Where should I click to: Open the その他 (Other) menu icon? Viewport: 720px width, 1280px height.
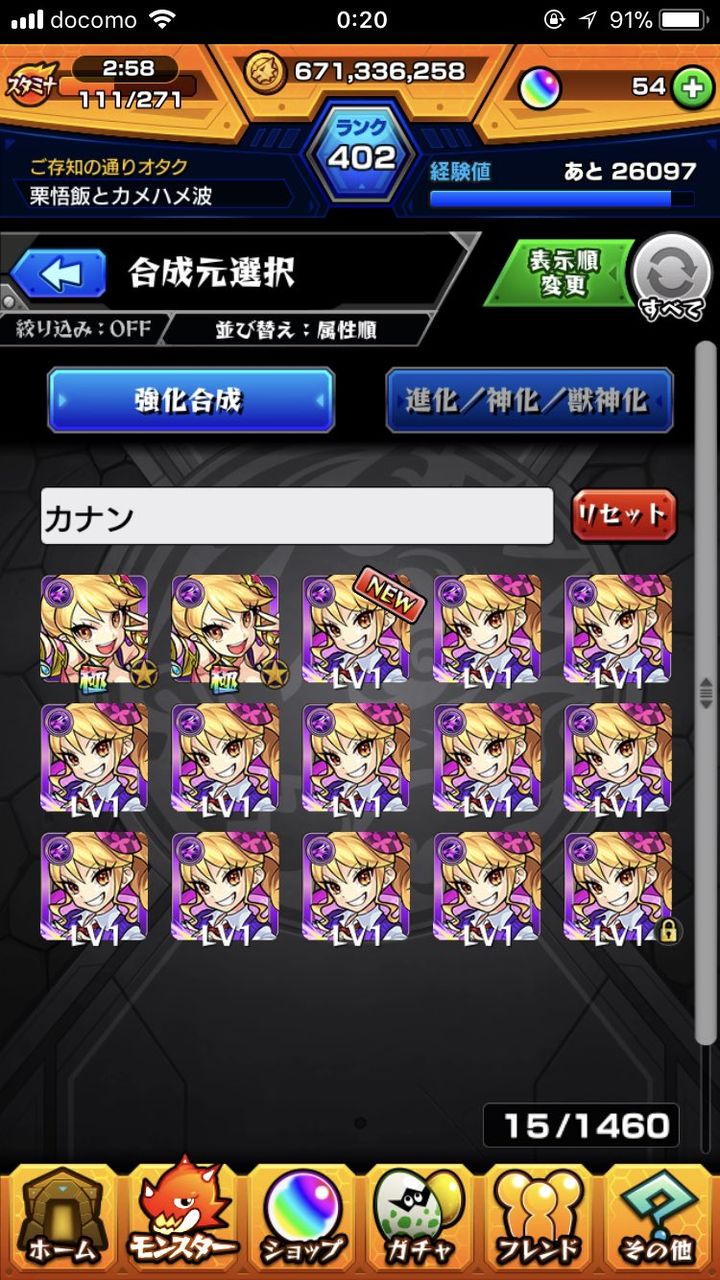pos(660,1215)
